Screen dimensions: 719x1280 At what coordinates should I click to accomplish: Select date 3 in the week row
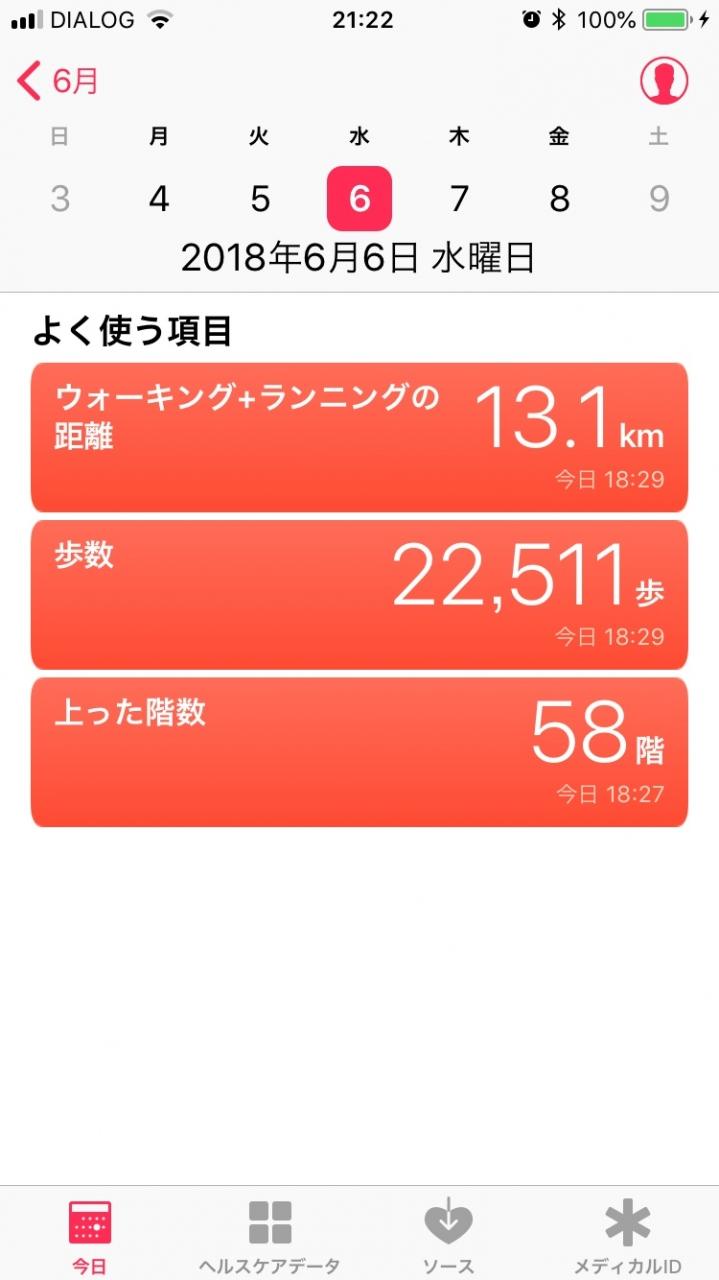point(60,199)
